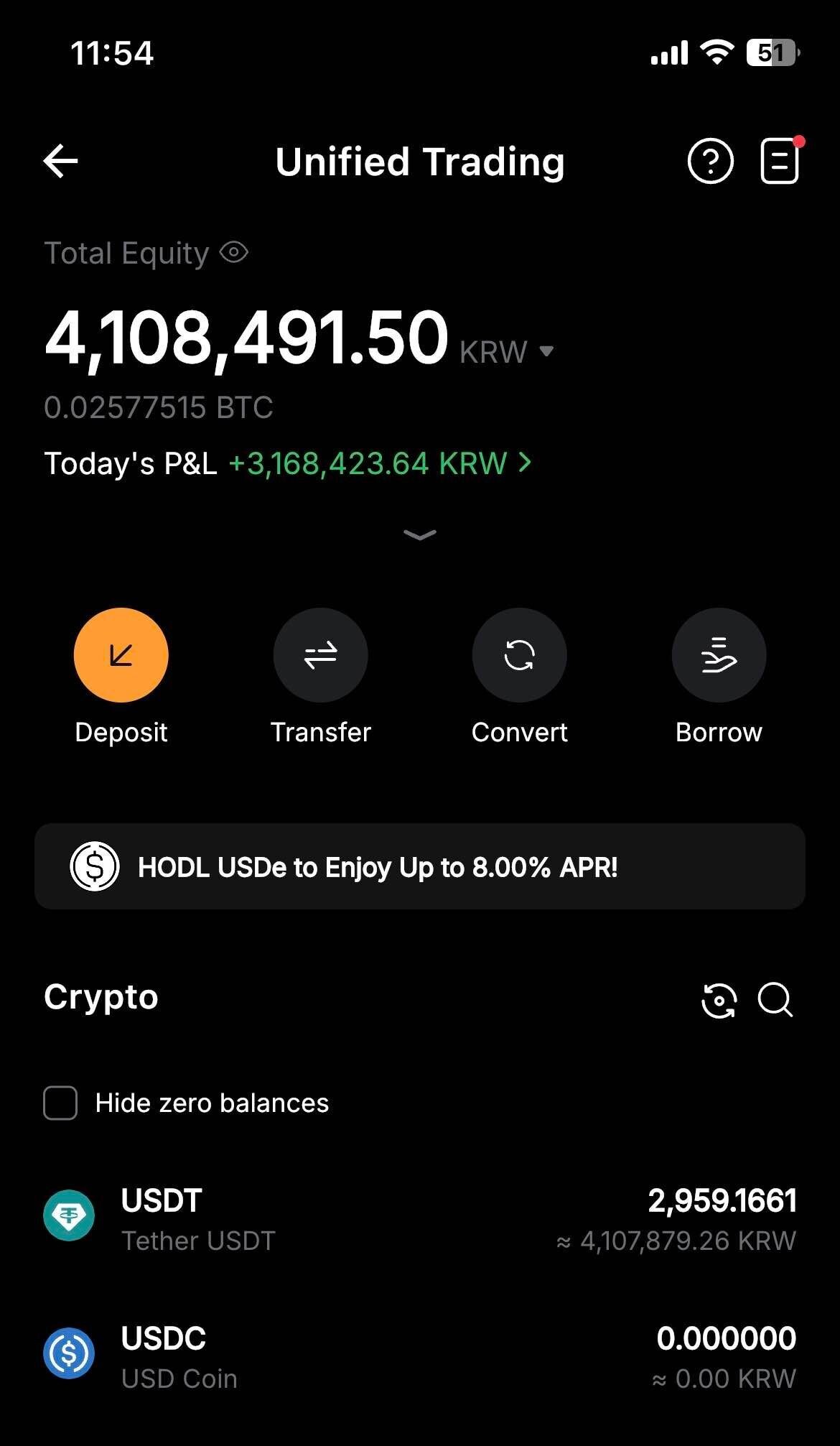Open the help question mark icon
Viewport: 840px width, 1446px height.
710,161
